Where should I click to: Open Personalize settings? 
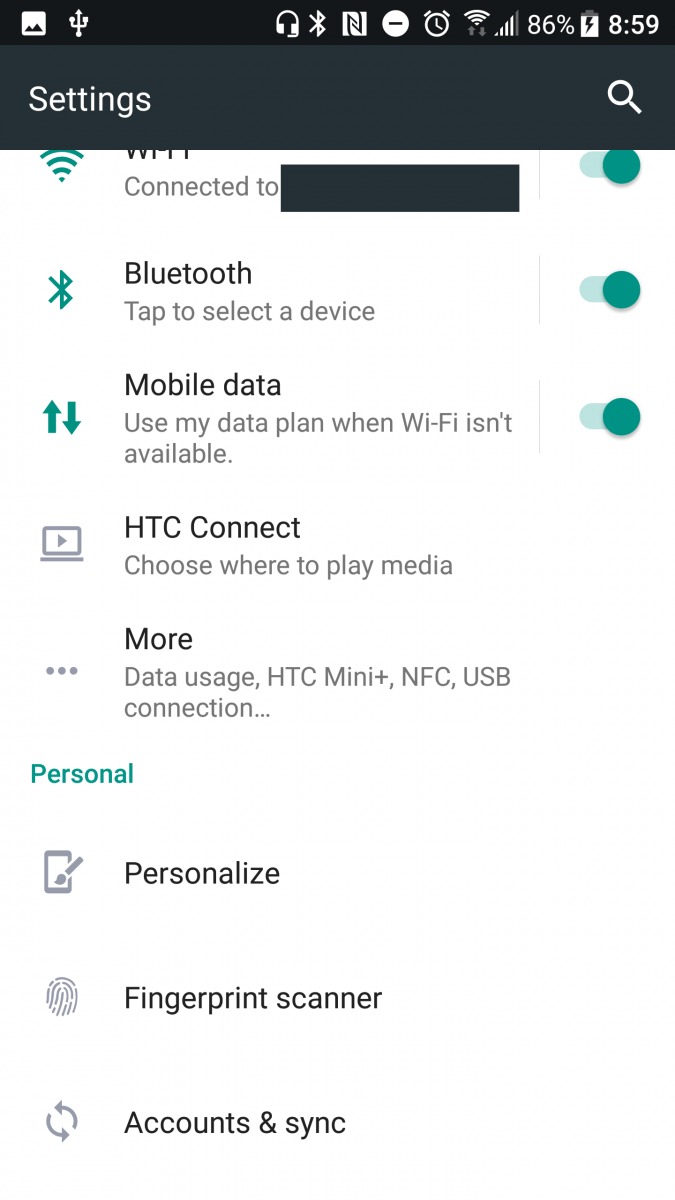[x=202, y=873]
